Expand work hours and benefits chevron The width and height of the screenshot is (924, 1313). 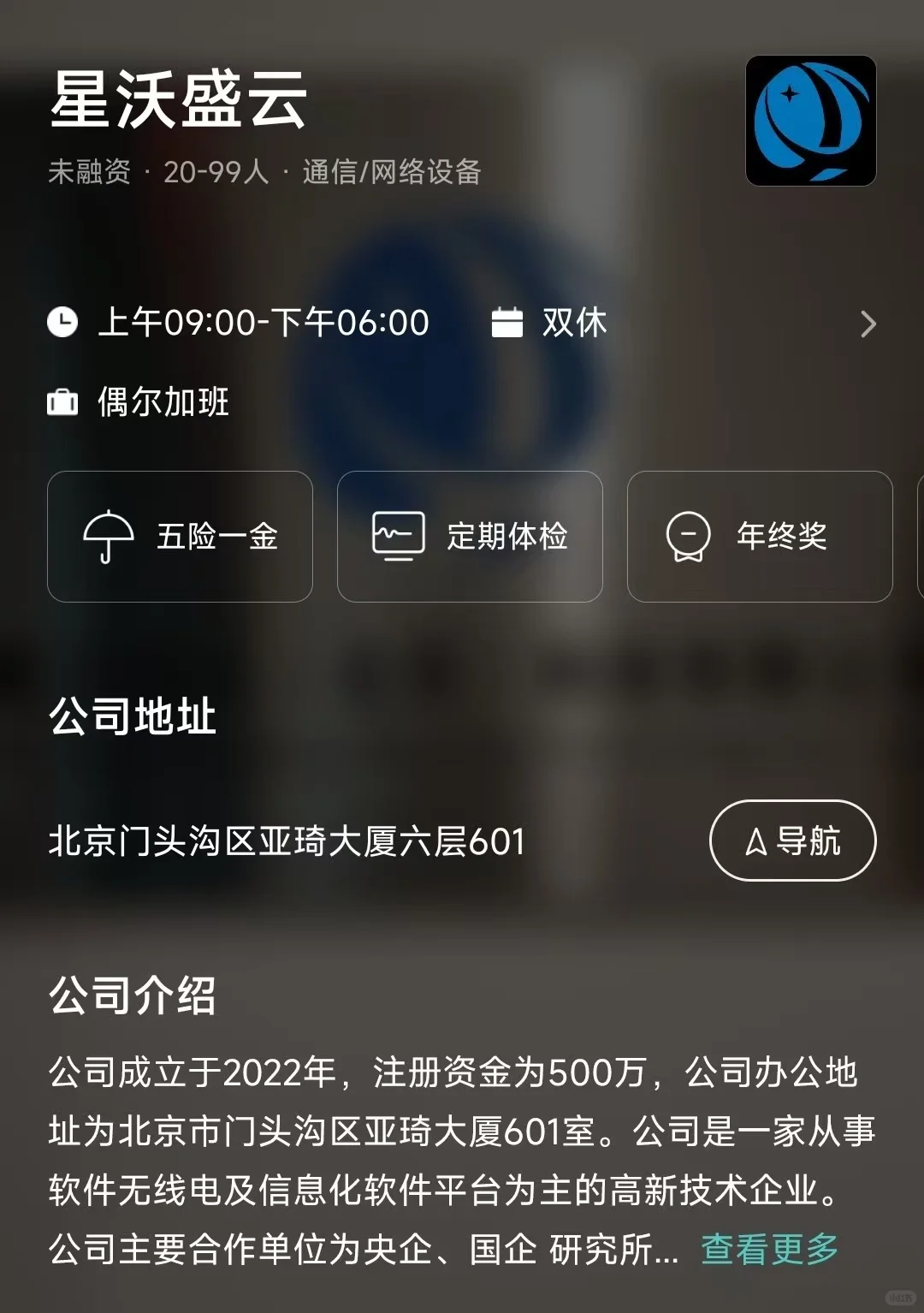click(x=868, y=324)
